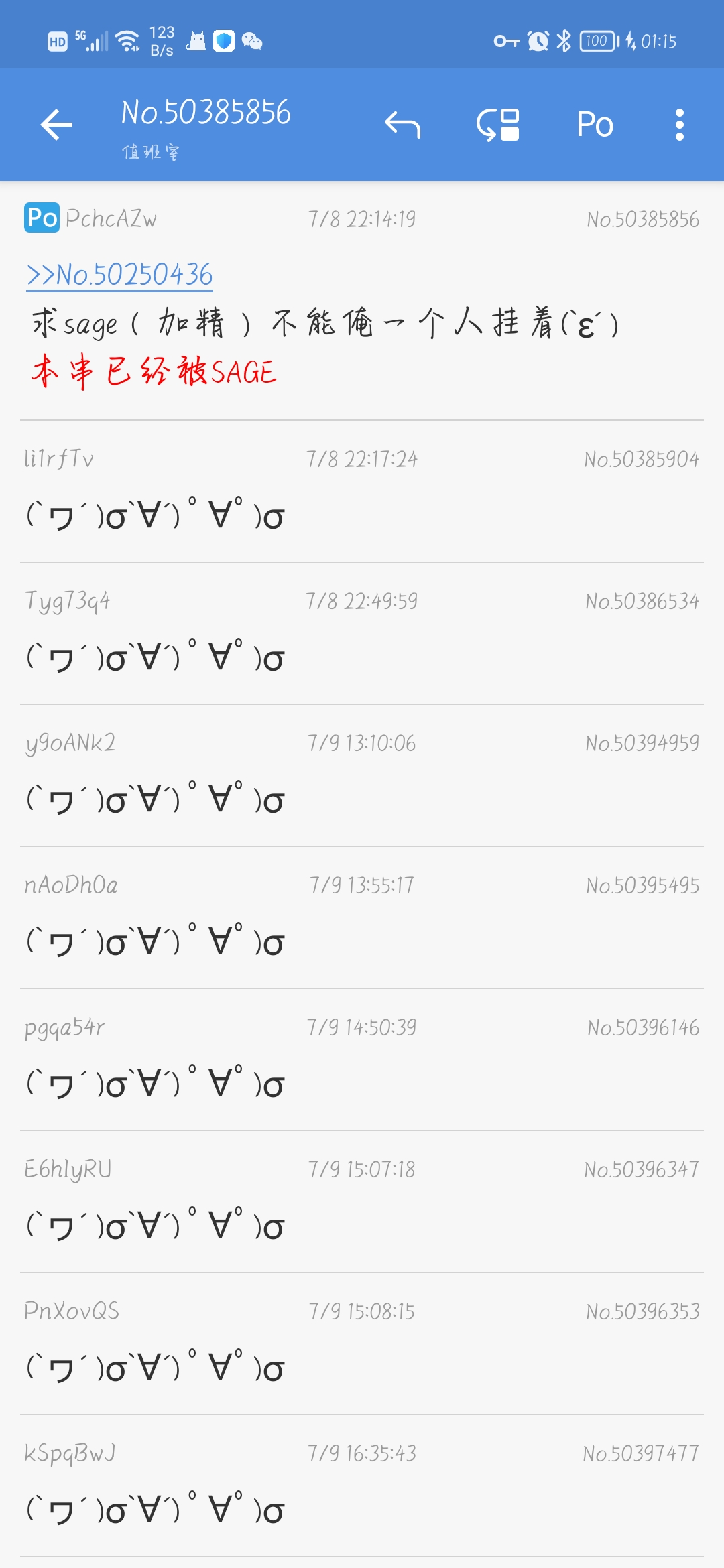
Task: Select the reply by li1rfTv
Action: tap(362, 491)
